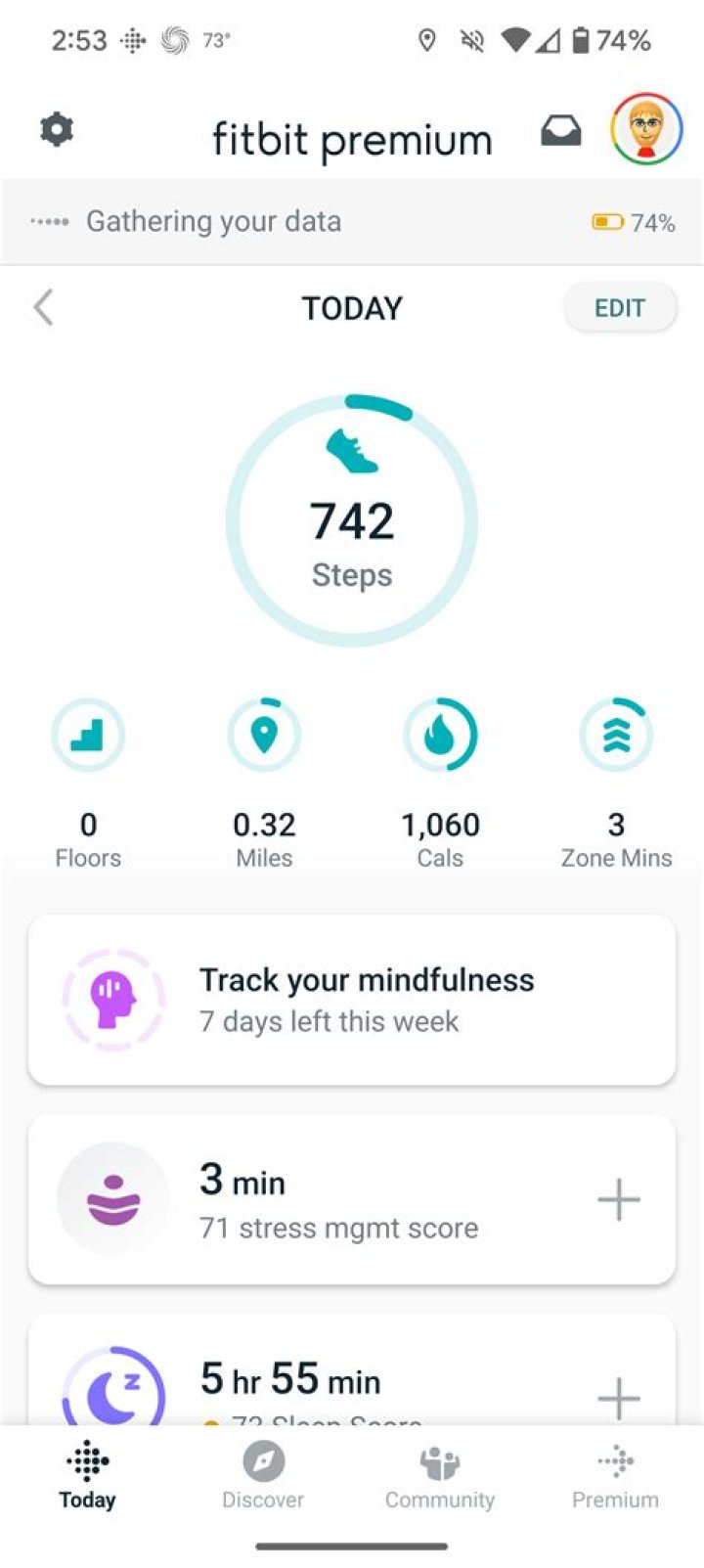
Task: Switch to the Discover tab
Action: 263,1475
